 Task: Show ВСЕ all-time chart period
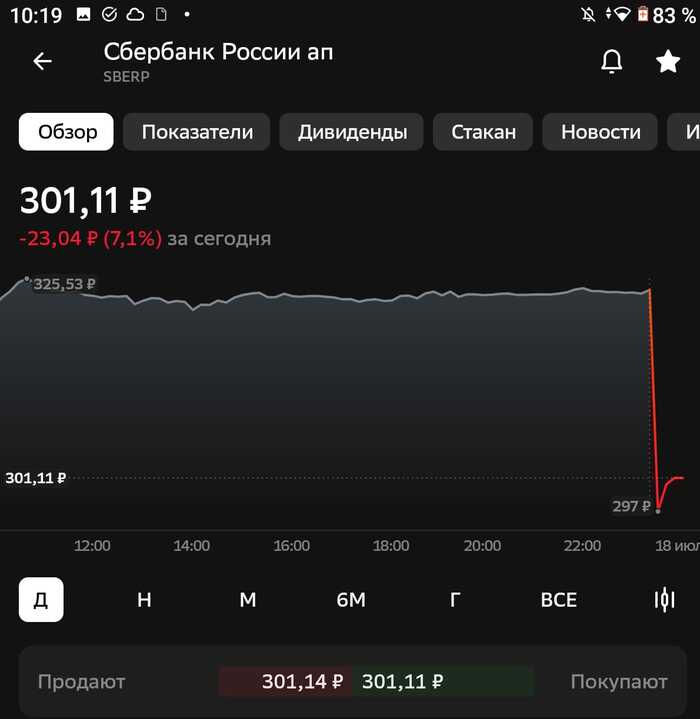558,600
